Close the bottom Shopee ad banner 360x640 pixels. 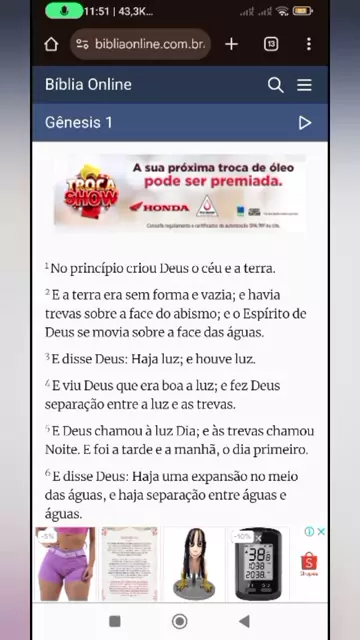[x=321, y=531]
